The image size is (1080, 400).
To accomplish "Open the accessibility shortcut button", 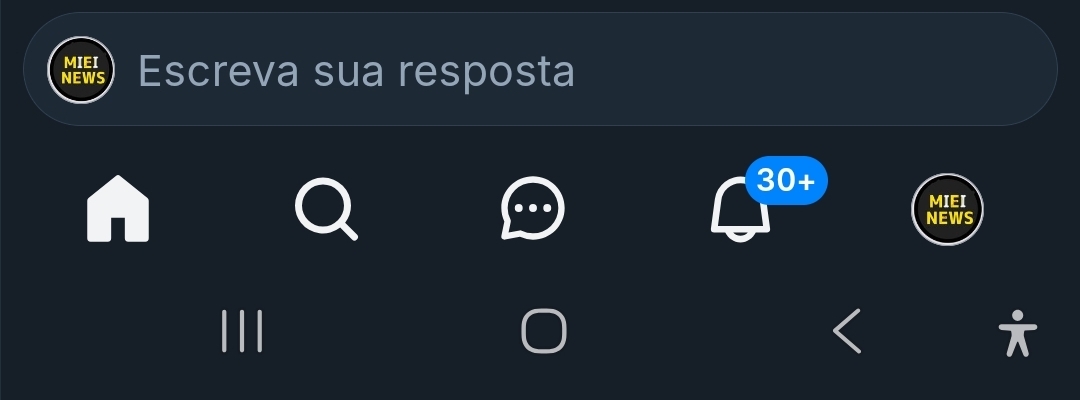I will (1018, 332).
